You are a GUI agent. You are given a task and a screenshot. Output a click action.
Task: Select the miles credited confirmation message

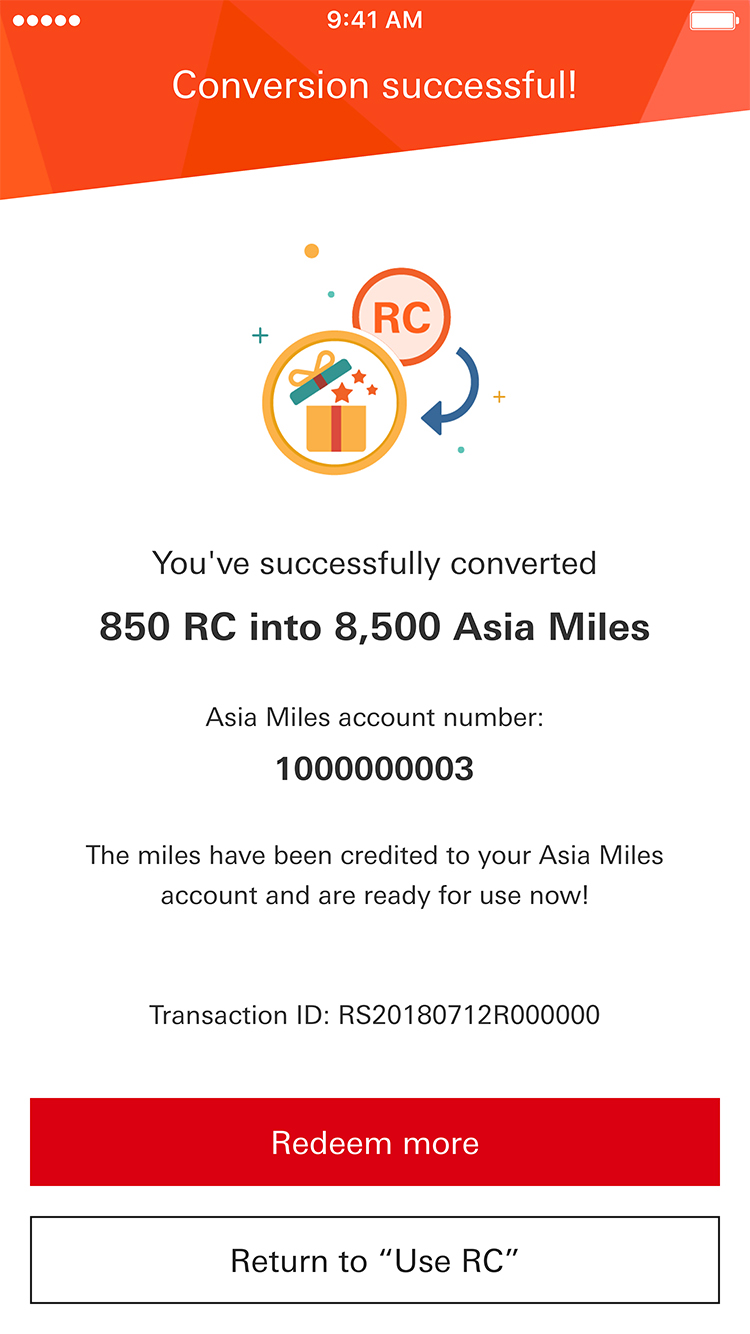point(375,875)
